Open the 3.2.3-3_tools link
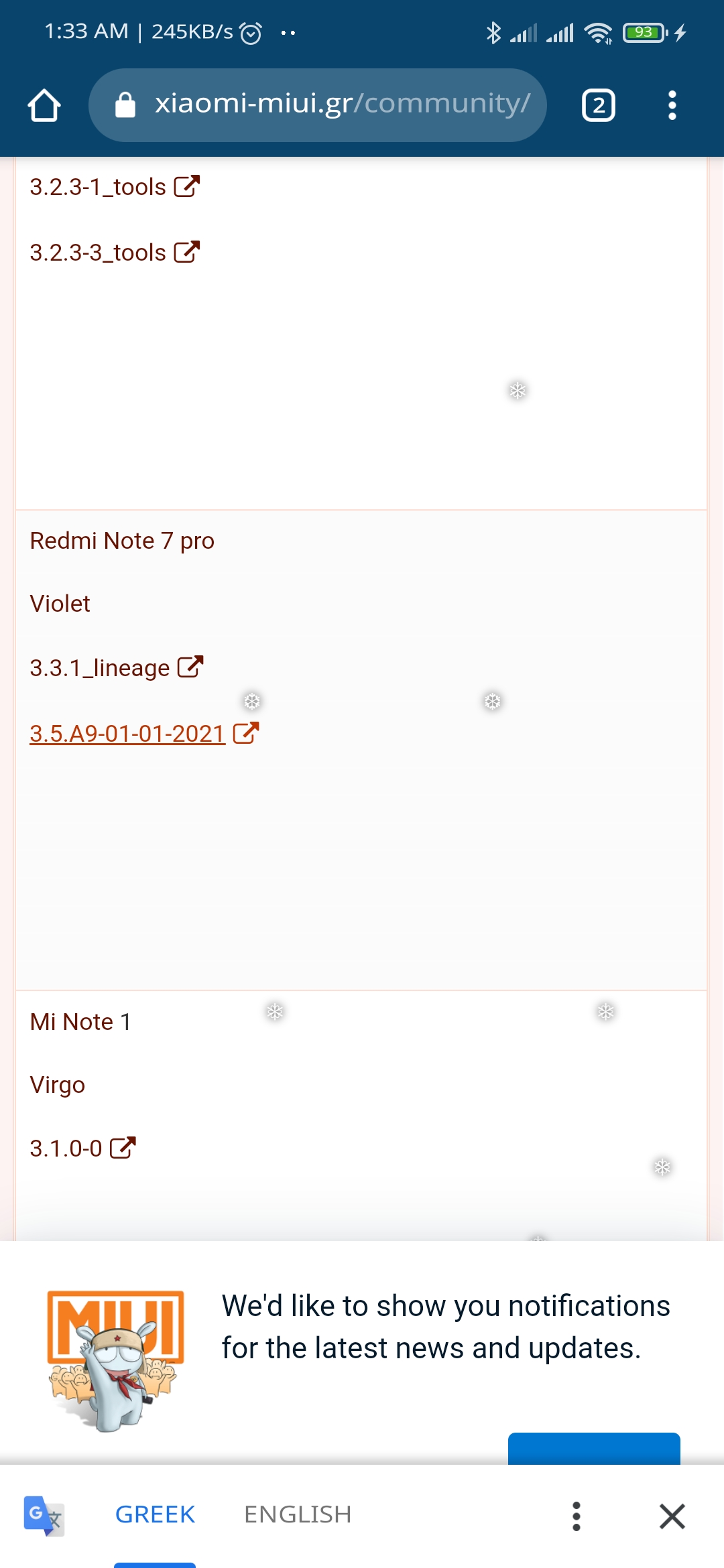The height and width of the screenshot is (1568, 724). click(x=115, y=253)
